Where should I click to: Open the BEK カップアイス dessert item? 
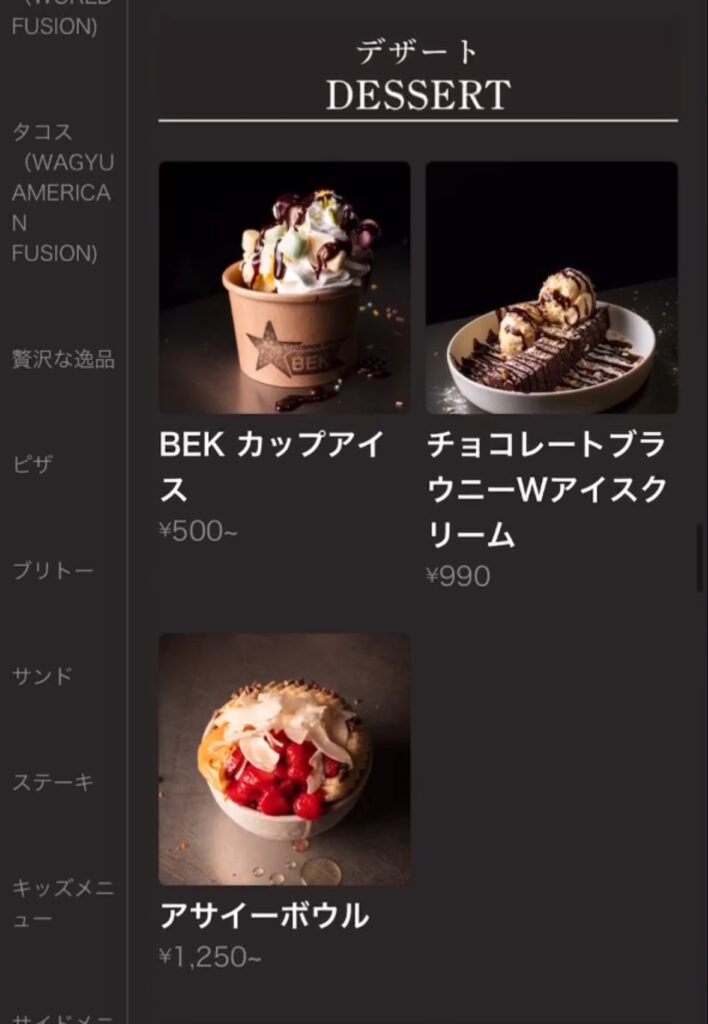coord(284,288)
